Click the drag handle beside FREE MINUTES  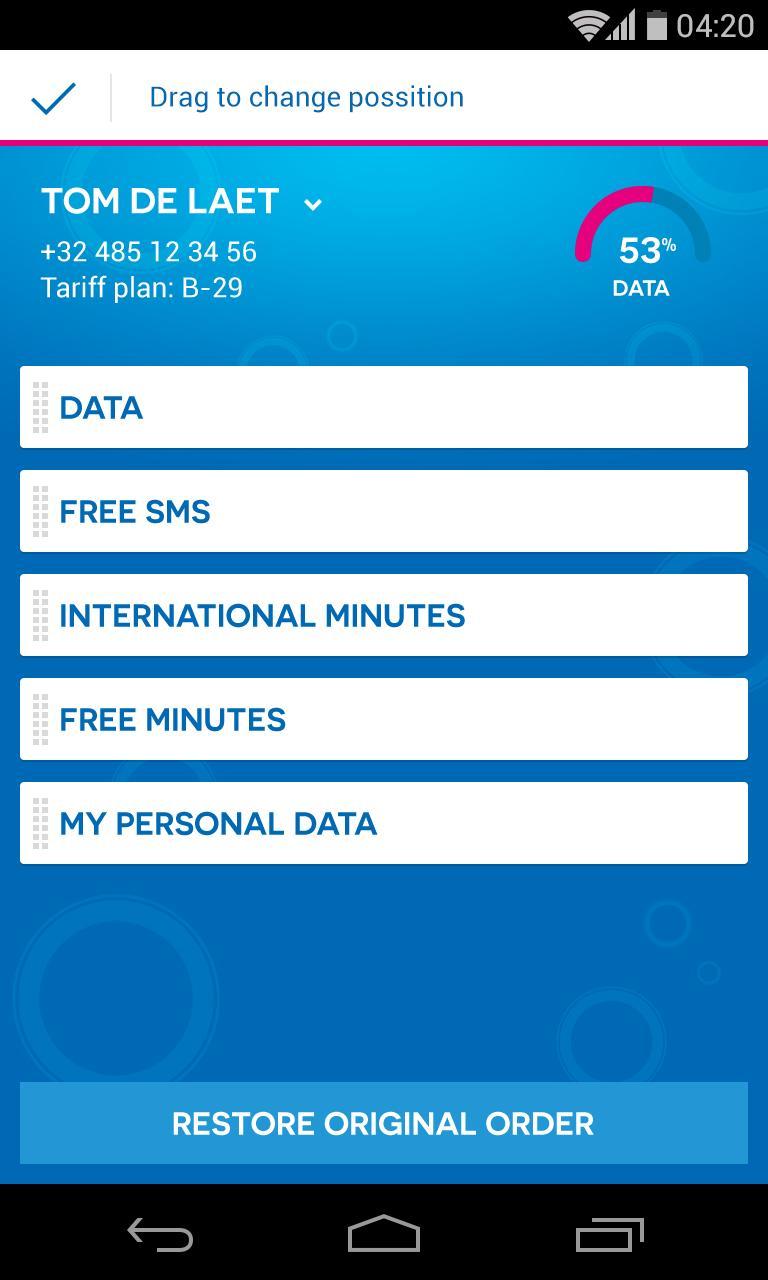click(x=40, y=719)
